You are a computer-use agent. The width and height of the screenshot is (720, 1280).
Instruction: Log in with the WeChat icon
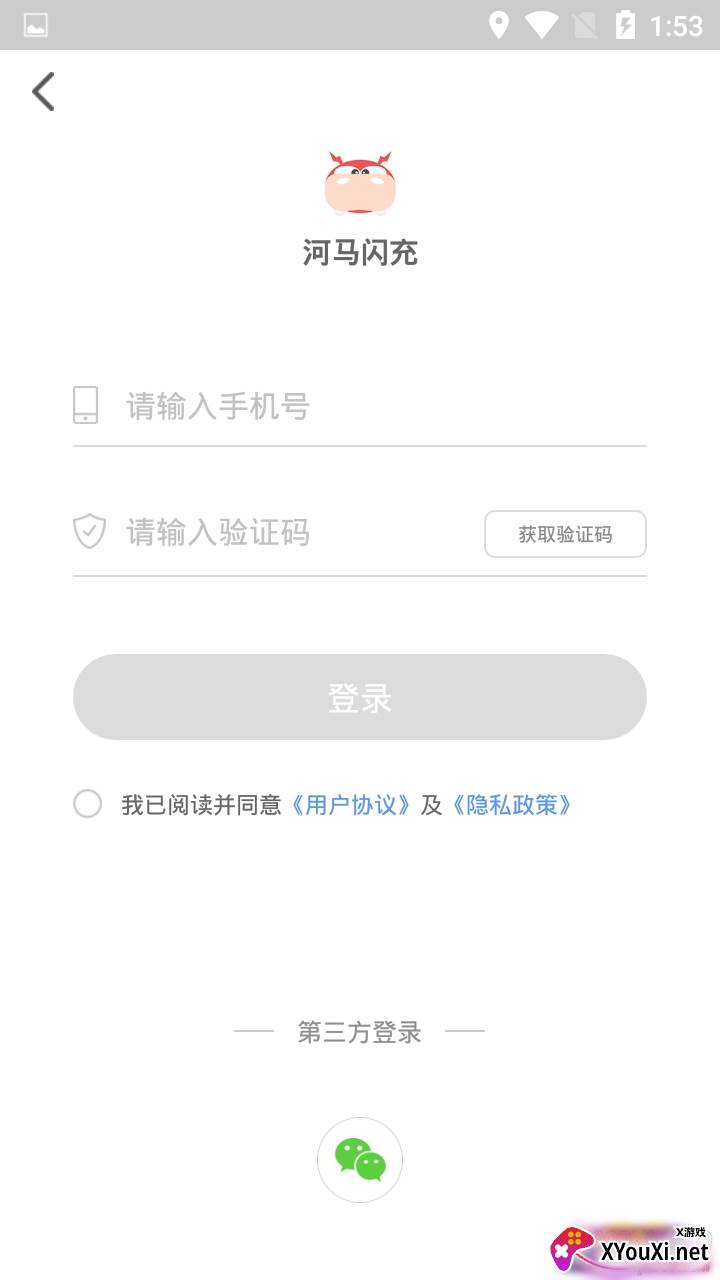coord(360,1160)
